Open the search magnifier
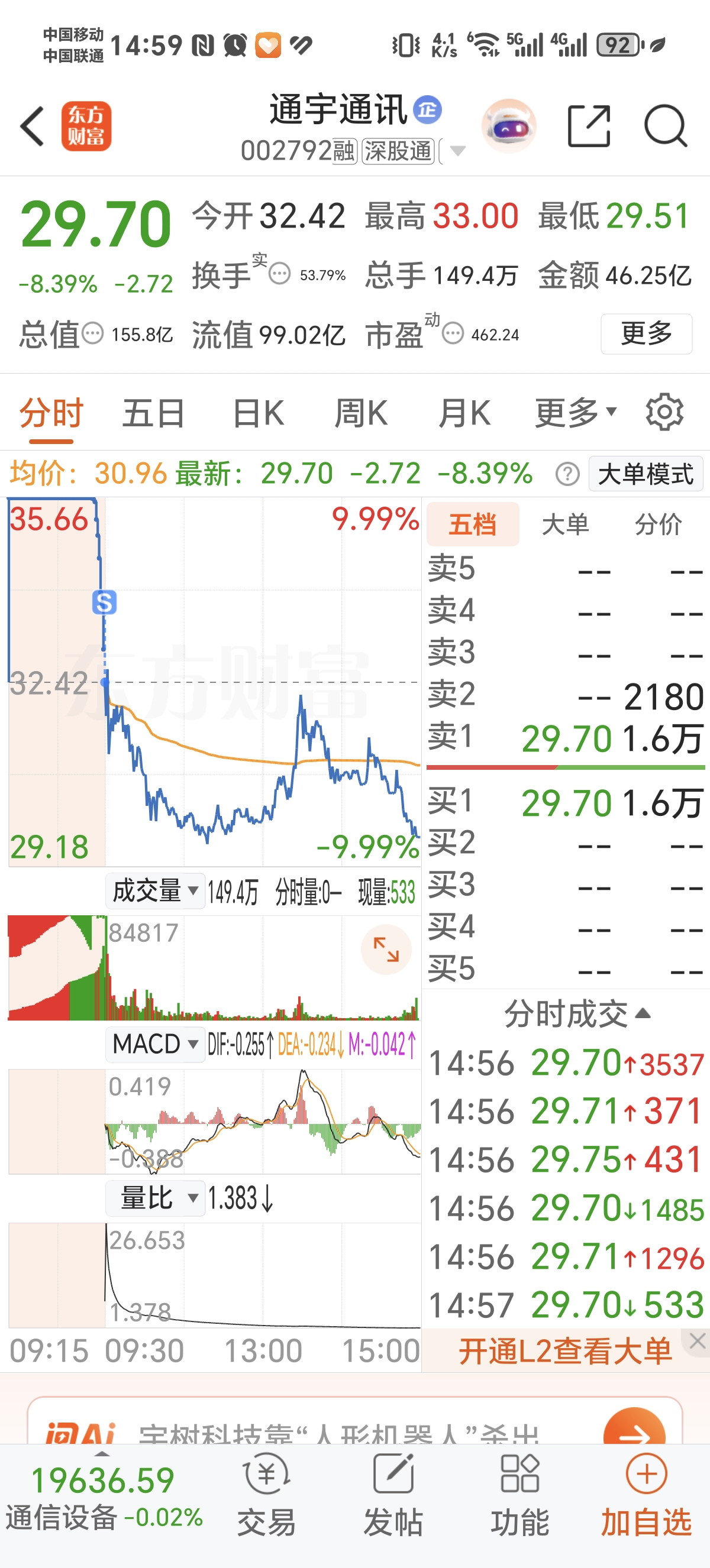Viewport: 710px width, 1568px height. (x=665, y=126)
